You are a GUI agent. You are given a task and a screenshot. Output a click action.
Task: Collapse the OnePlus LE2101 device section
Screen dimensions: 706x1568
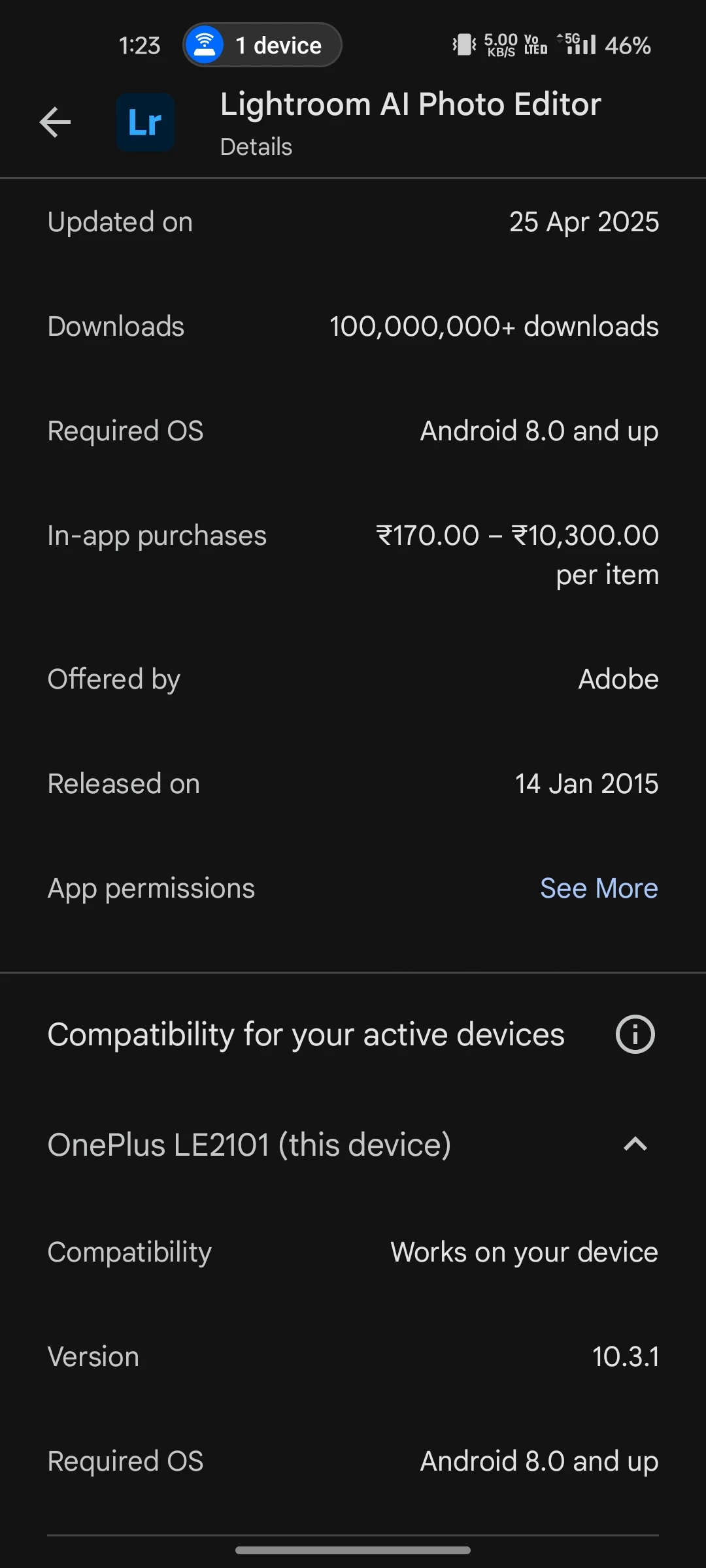(635, 1144)
